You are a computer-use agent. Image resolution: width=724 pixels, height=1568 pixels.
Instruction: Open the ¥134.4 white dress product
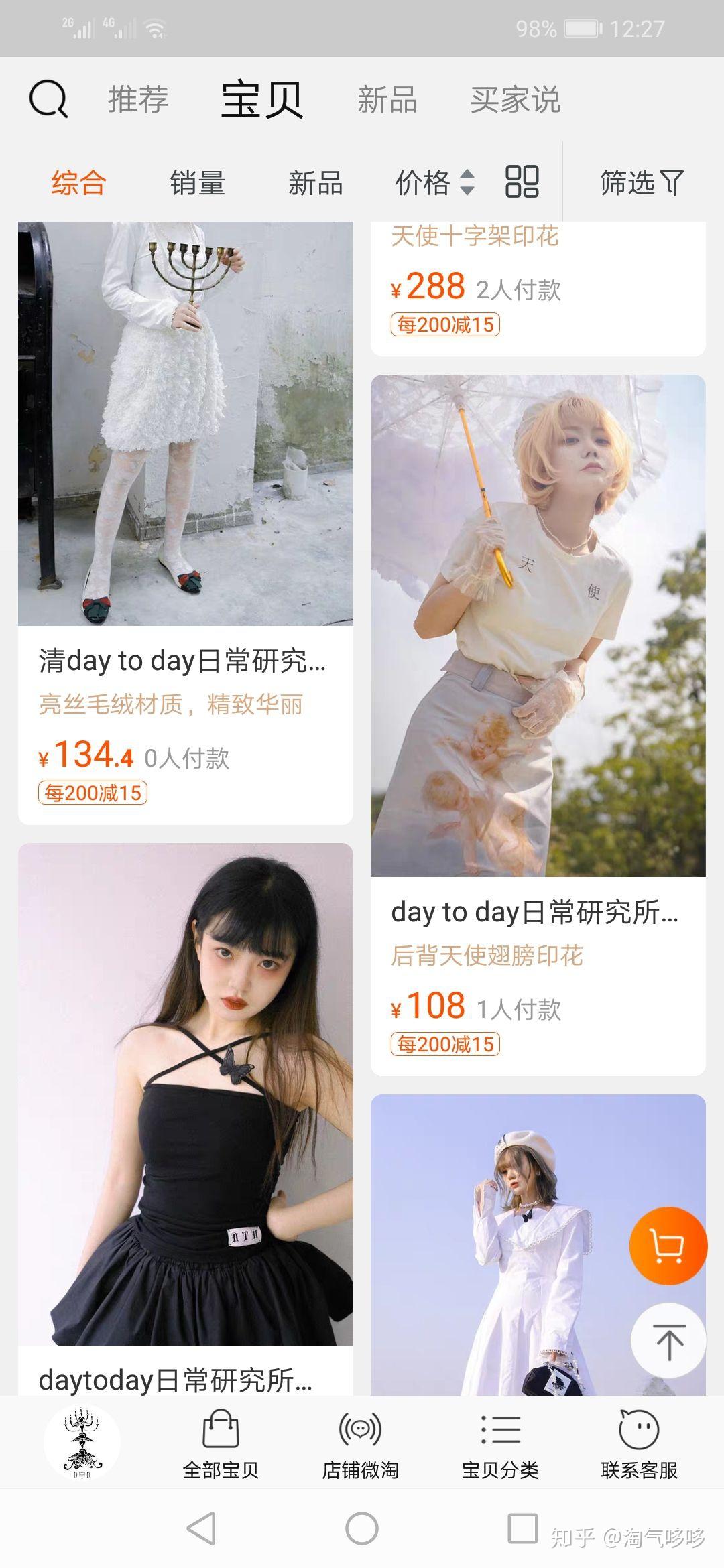186,523
